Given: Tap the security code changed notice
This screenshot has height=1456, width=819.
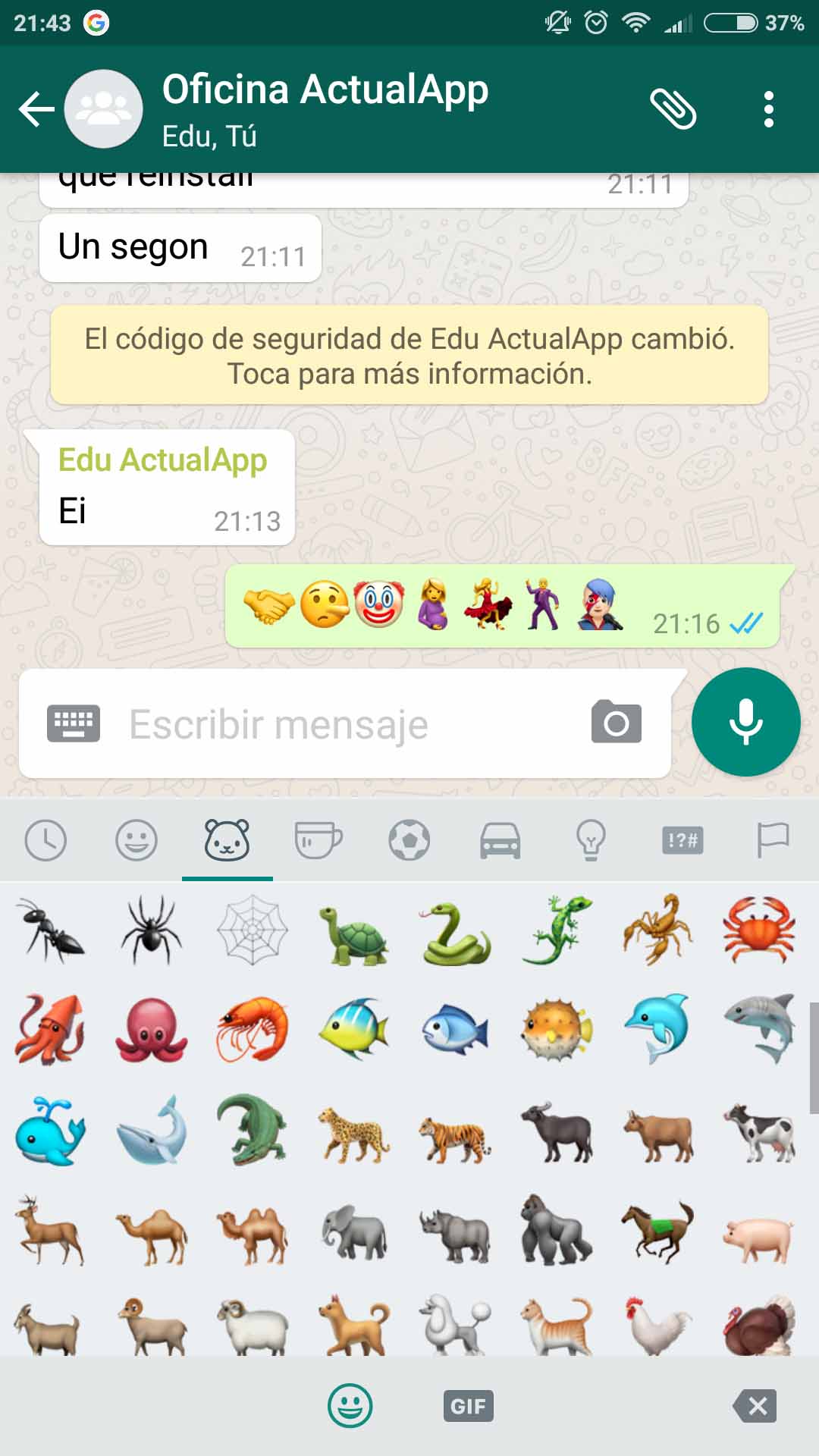Looking at the screenshot, I should pos(409,356).
